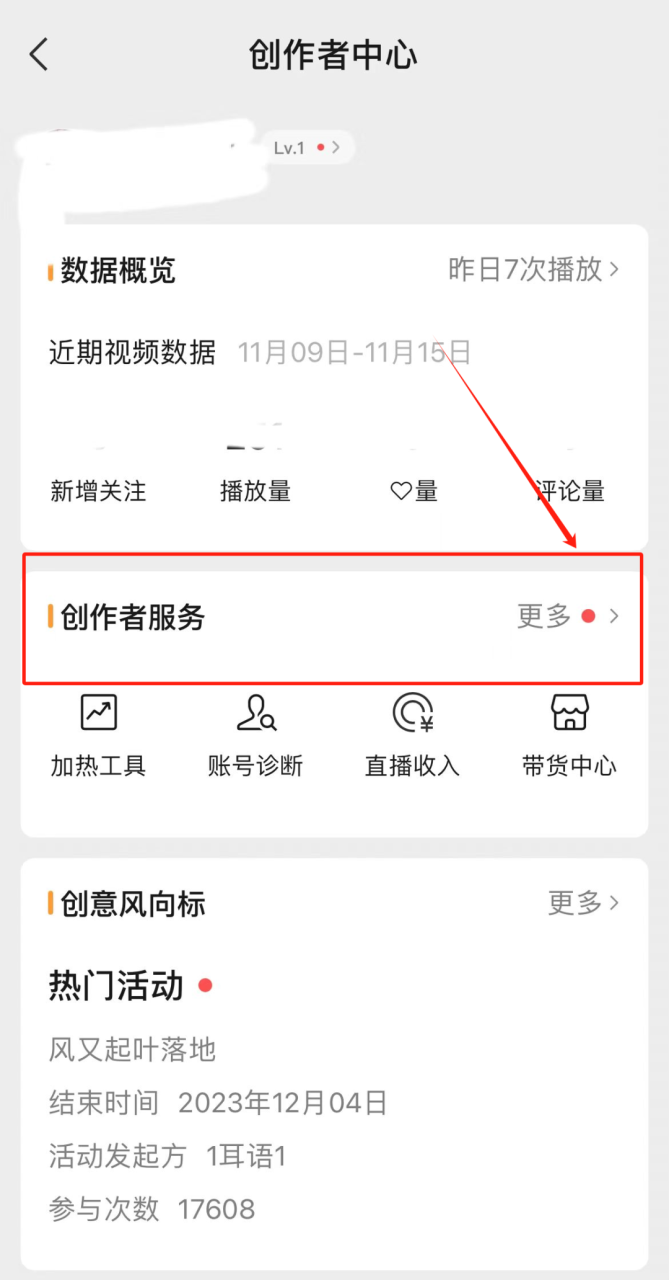The width and height of the screenshot is (669, 1280).
Task: Open the 风又起叶落地 activity
Action: (133, 1049)
